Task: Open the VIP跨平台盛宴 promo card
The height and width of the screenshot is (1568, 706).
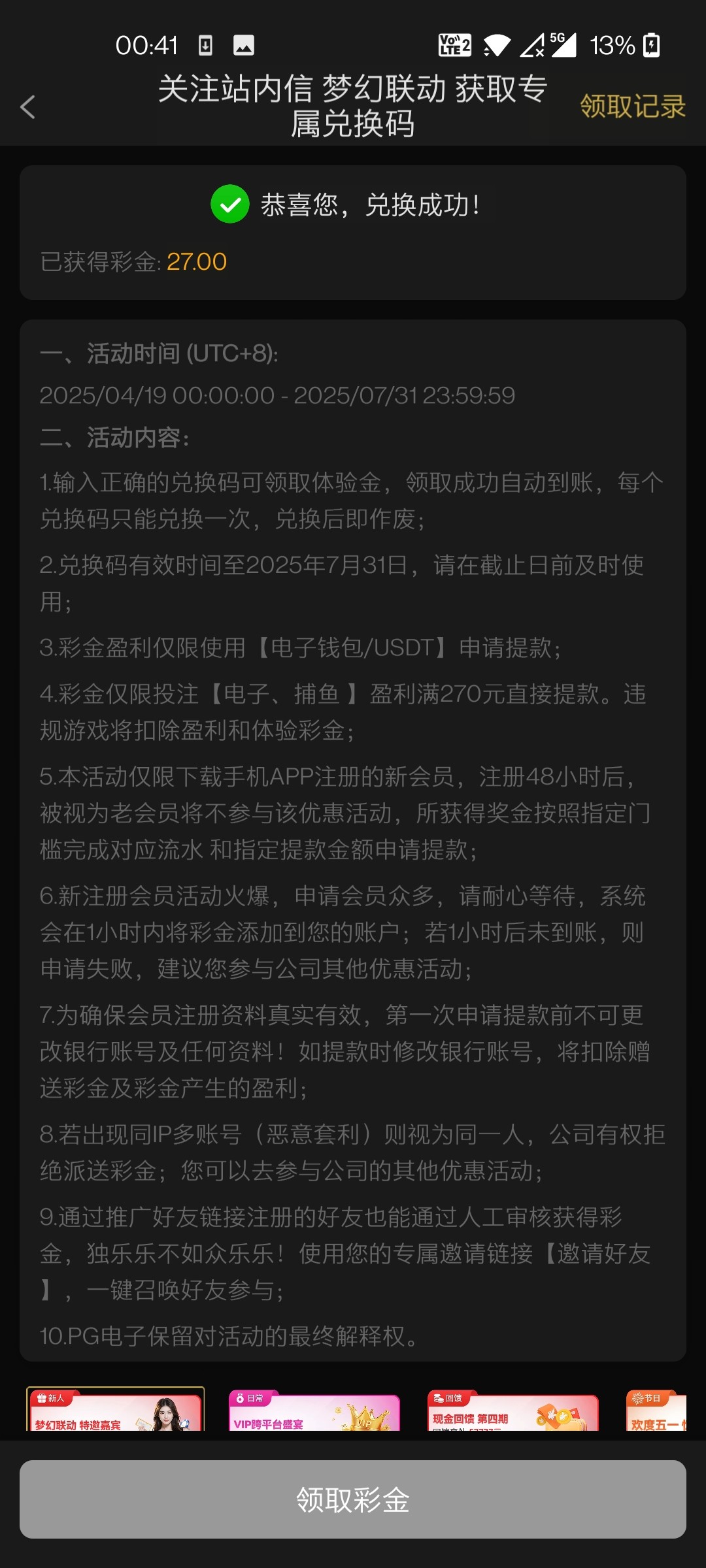Action: (x=314, y=1411)
